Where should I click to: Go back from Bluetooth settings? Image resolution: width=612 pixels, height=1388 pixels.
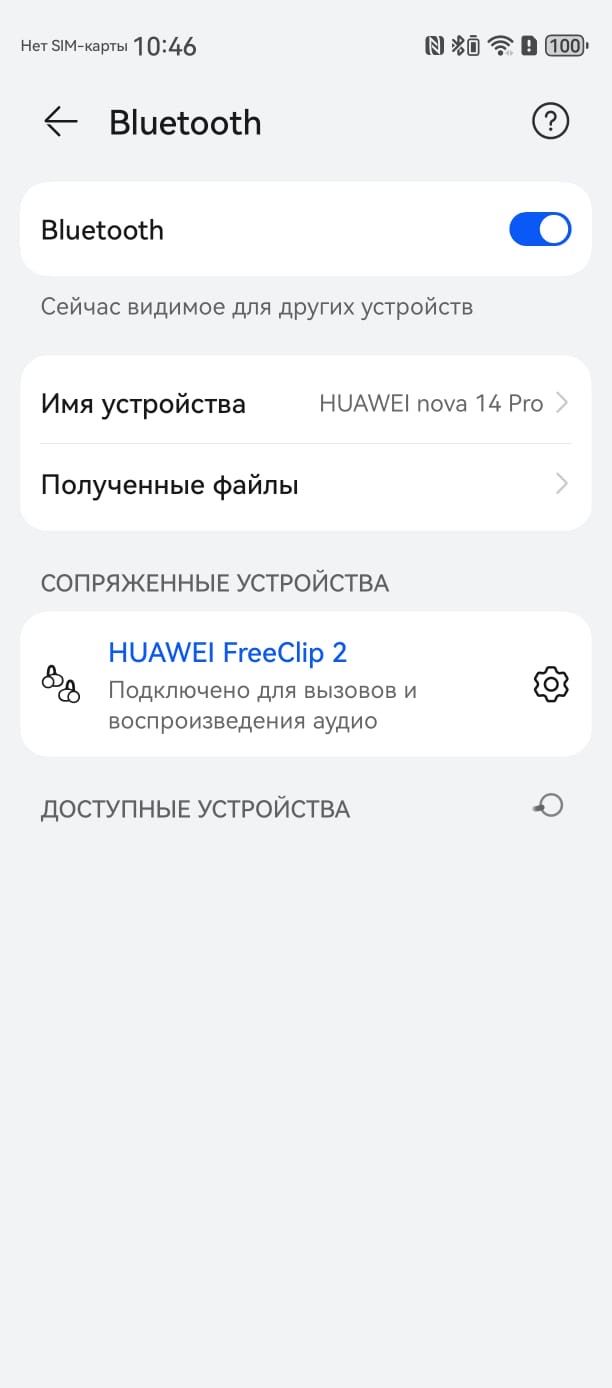click(x=60, y=122)
